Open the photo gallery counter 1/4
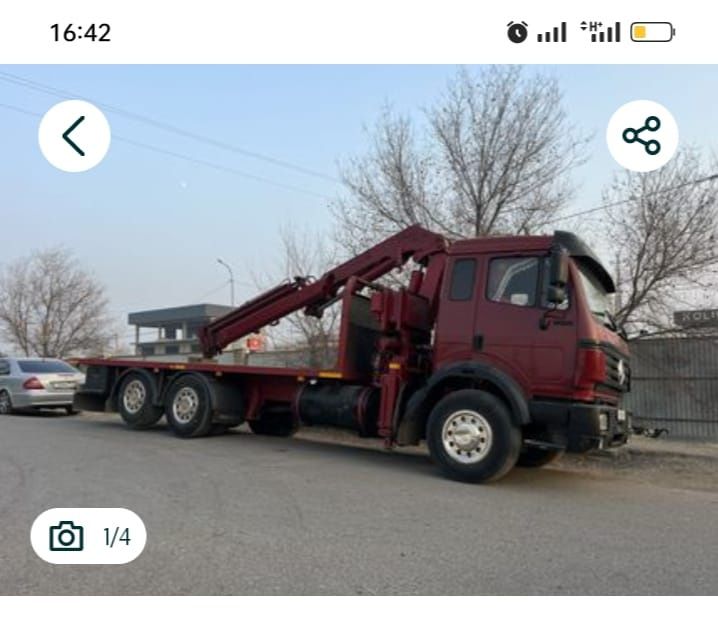Viewport: 718px width, 617px height. [x=88, y=537]
